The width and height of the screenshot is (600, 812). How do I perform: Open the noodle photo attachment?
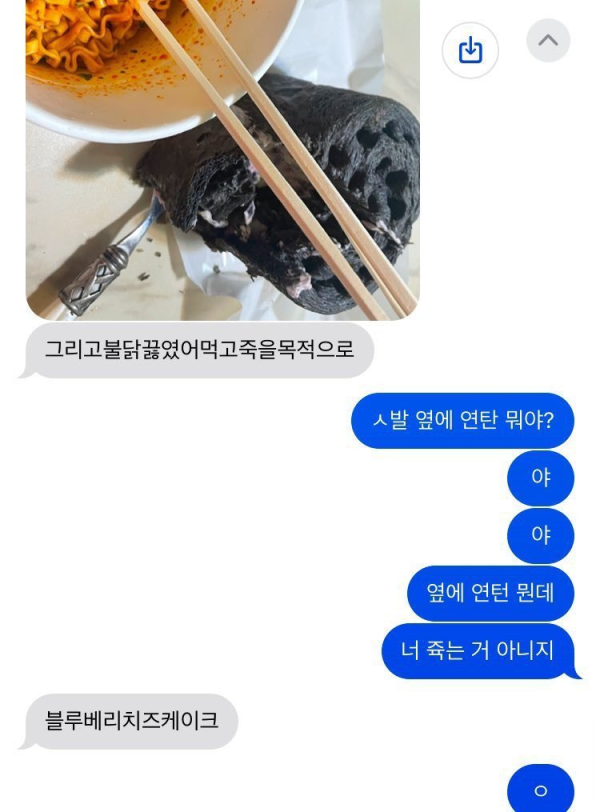click(x=222, y=160)
